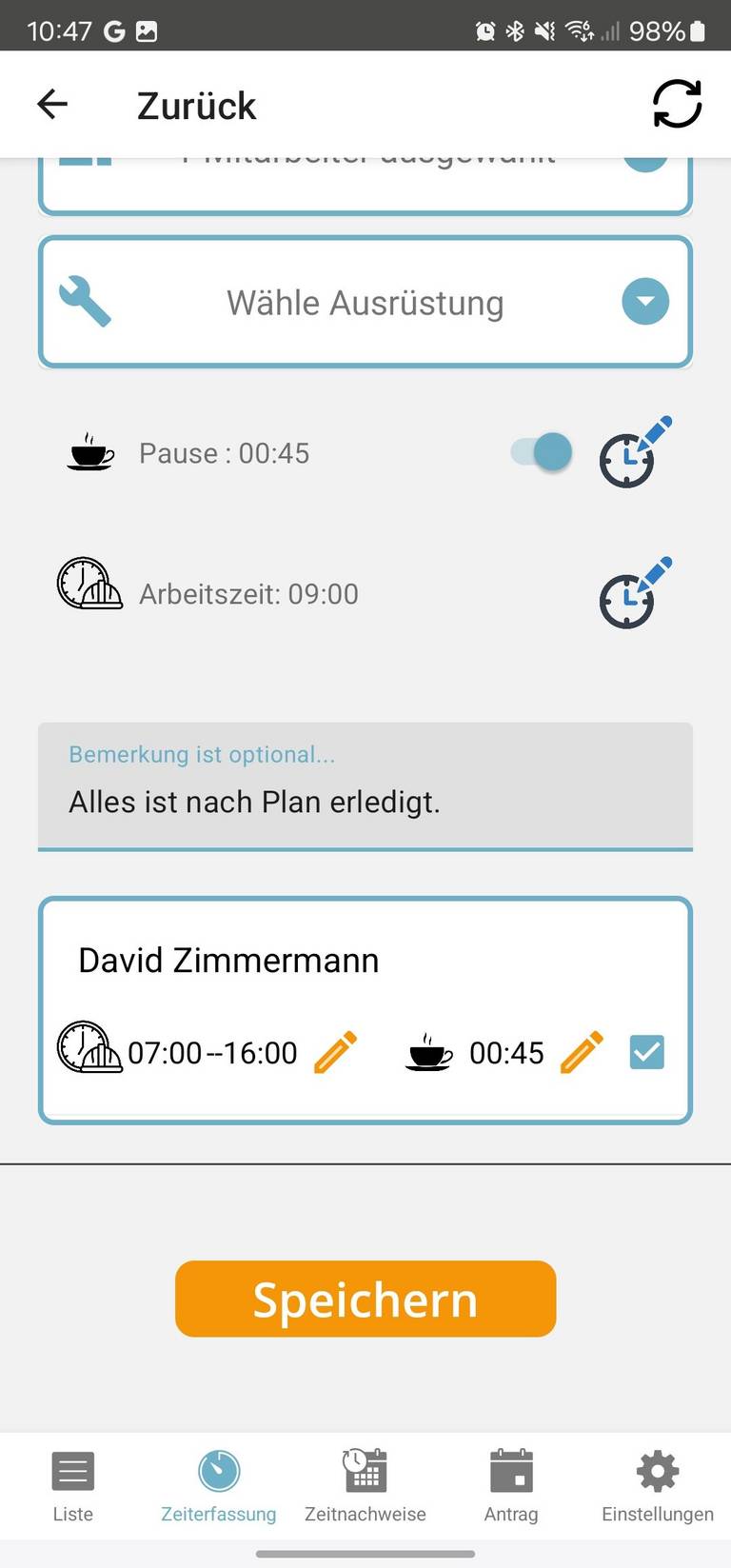Viewport: 731px width, 1568px height.
Task: Go back with the arrow icon
Action: (52, 104)
